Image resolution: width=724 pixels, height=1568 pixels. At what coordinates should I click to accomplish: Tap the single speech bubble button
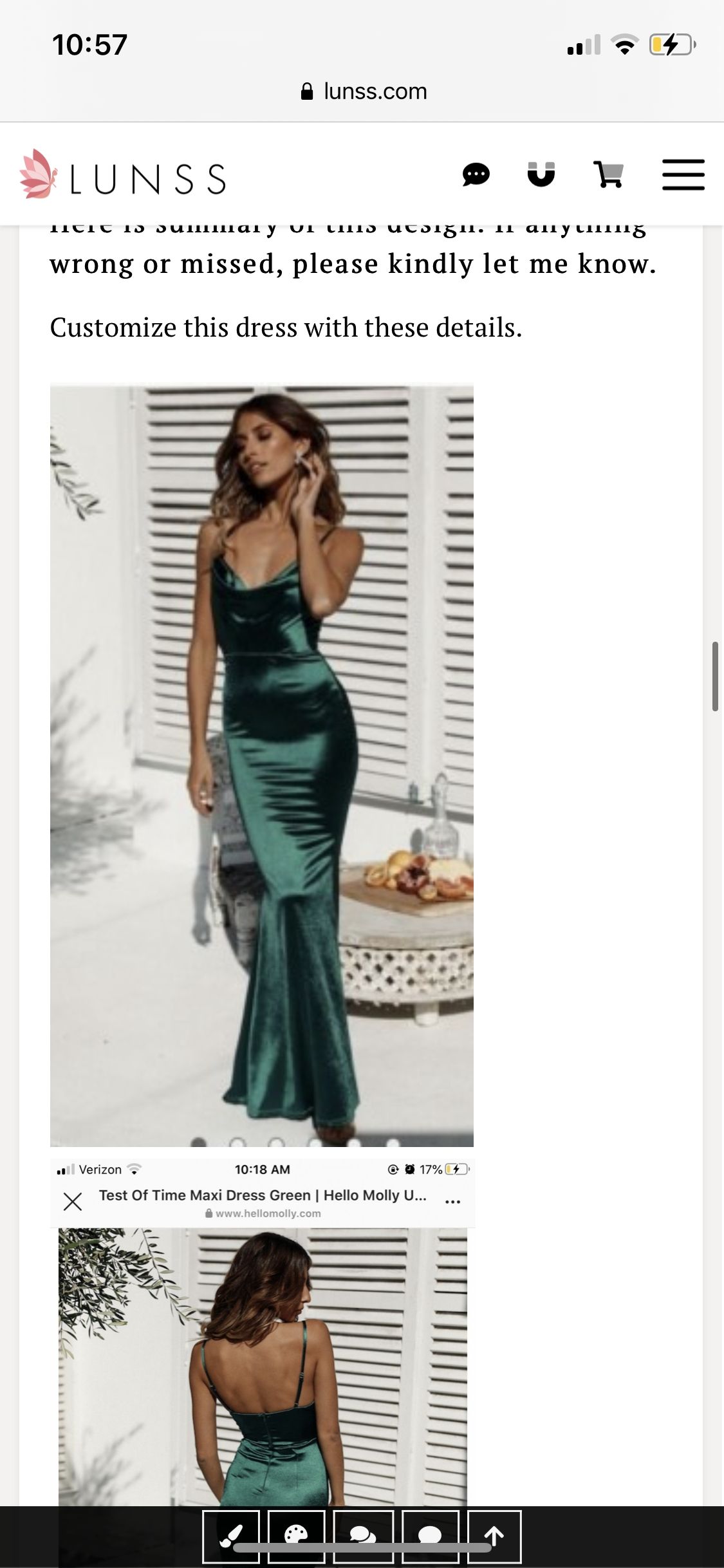(430, 1536)
